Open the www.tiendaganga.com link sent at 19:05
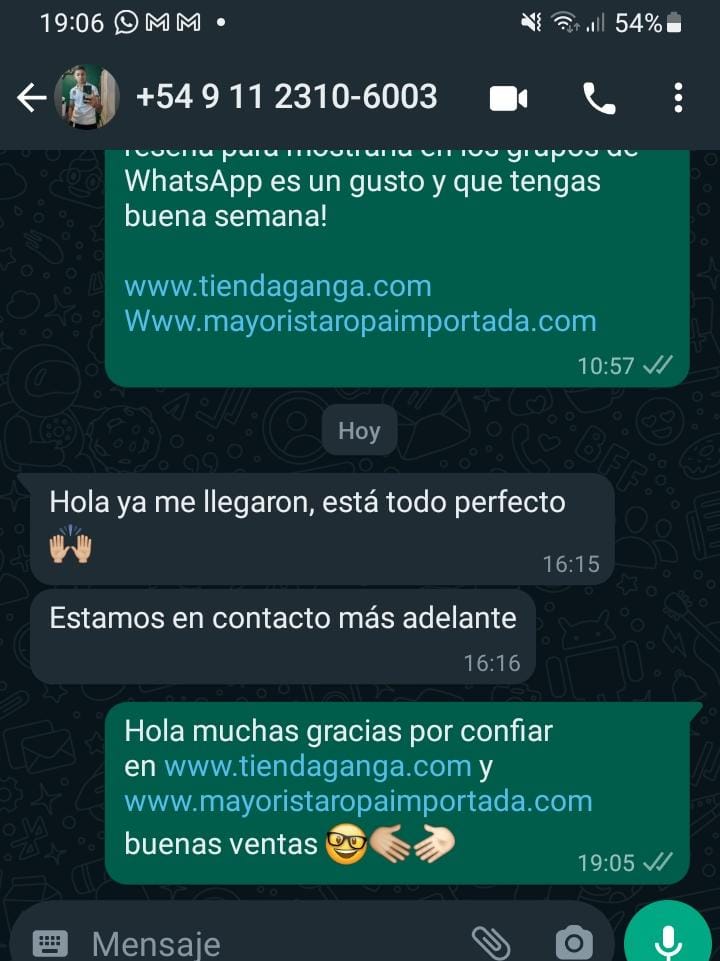Viewport: 720px width, 961px height. pos(317,766)
